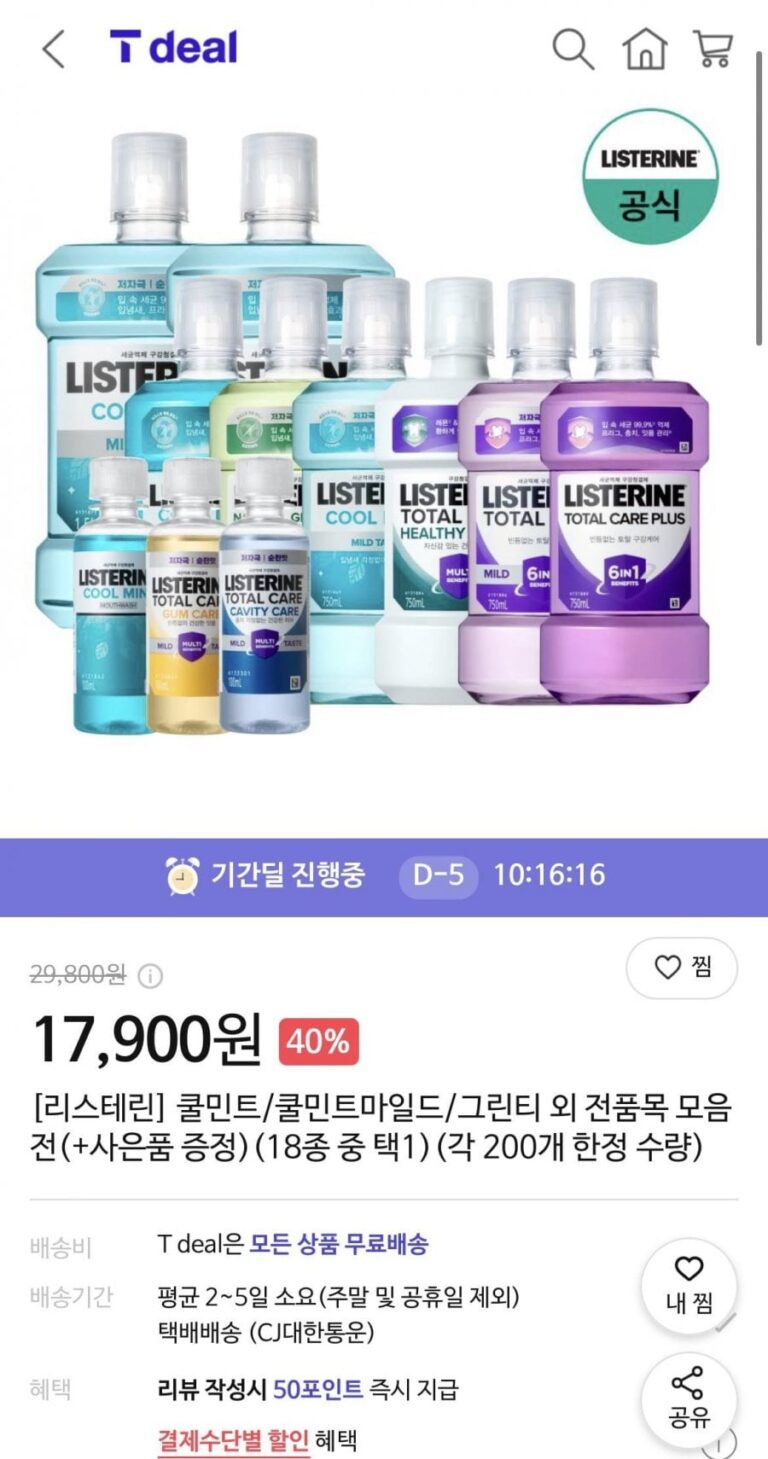The width and height of the screenshot is (768, 1459).
Task: Open the 내 찜 wishlist button
Action: pyautogui.click(x=688, y=1285)
